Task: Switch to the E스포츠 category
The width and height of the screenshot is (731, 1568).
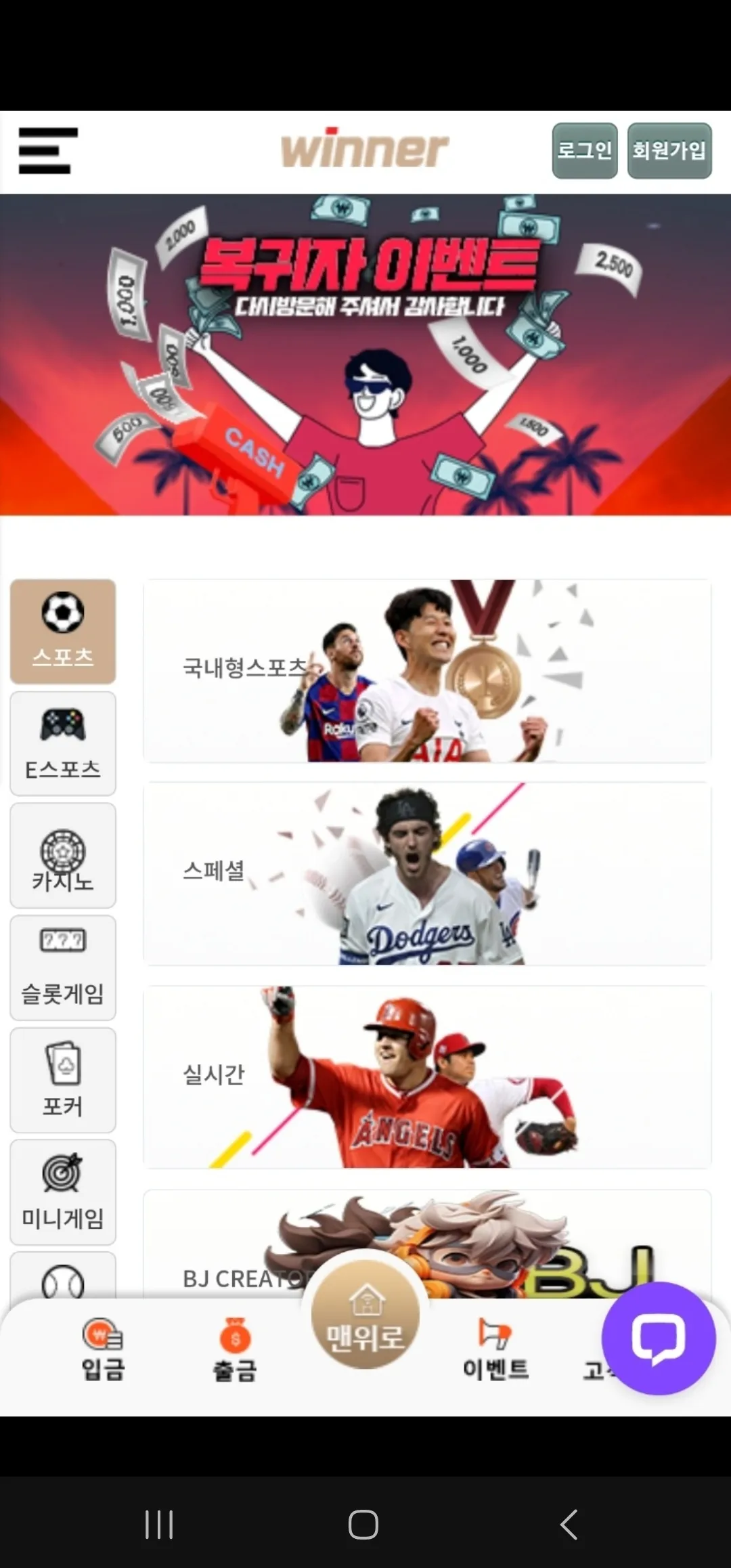Action: (x=63, y=743)
